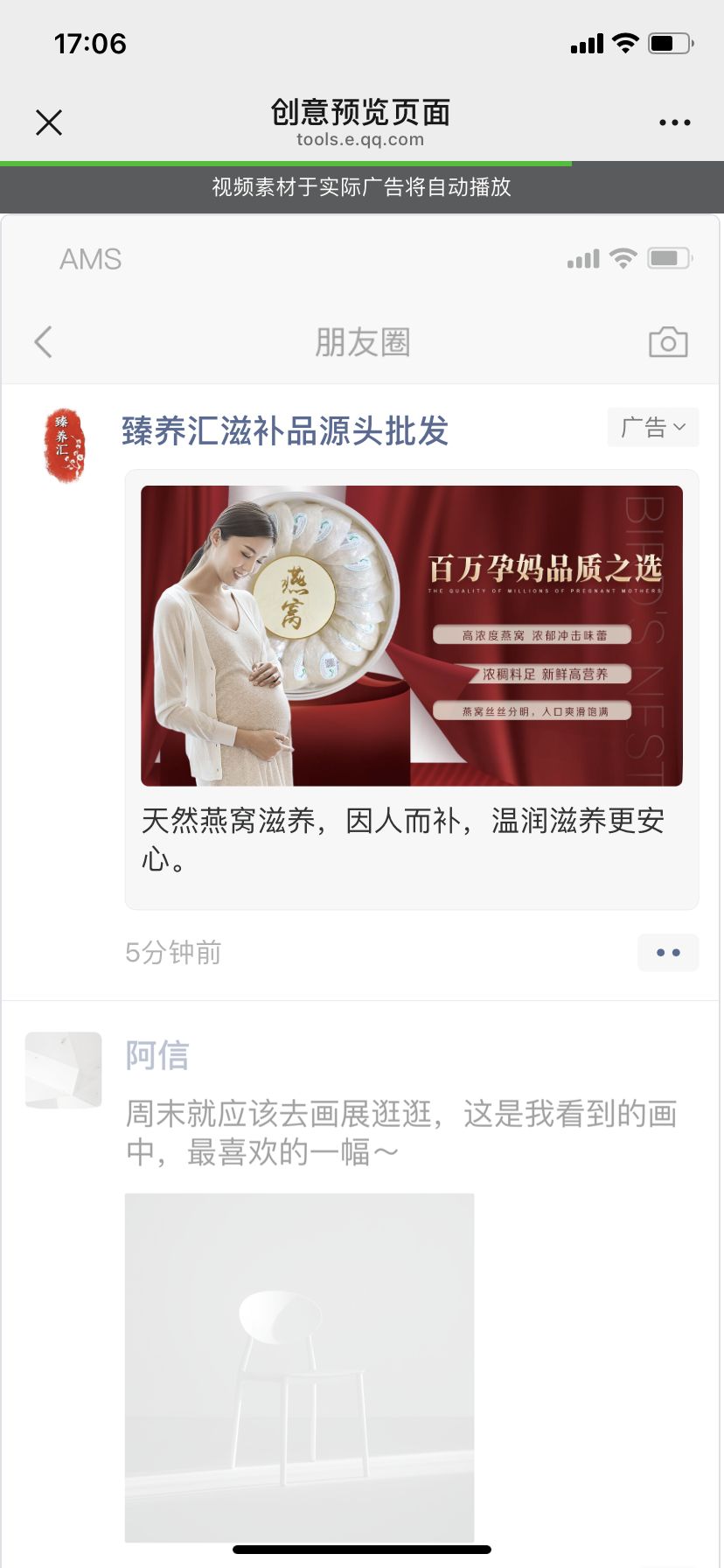Close the creative preview page
724x1568 pixels.
49,122
